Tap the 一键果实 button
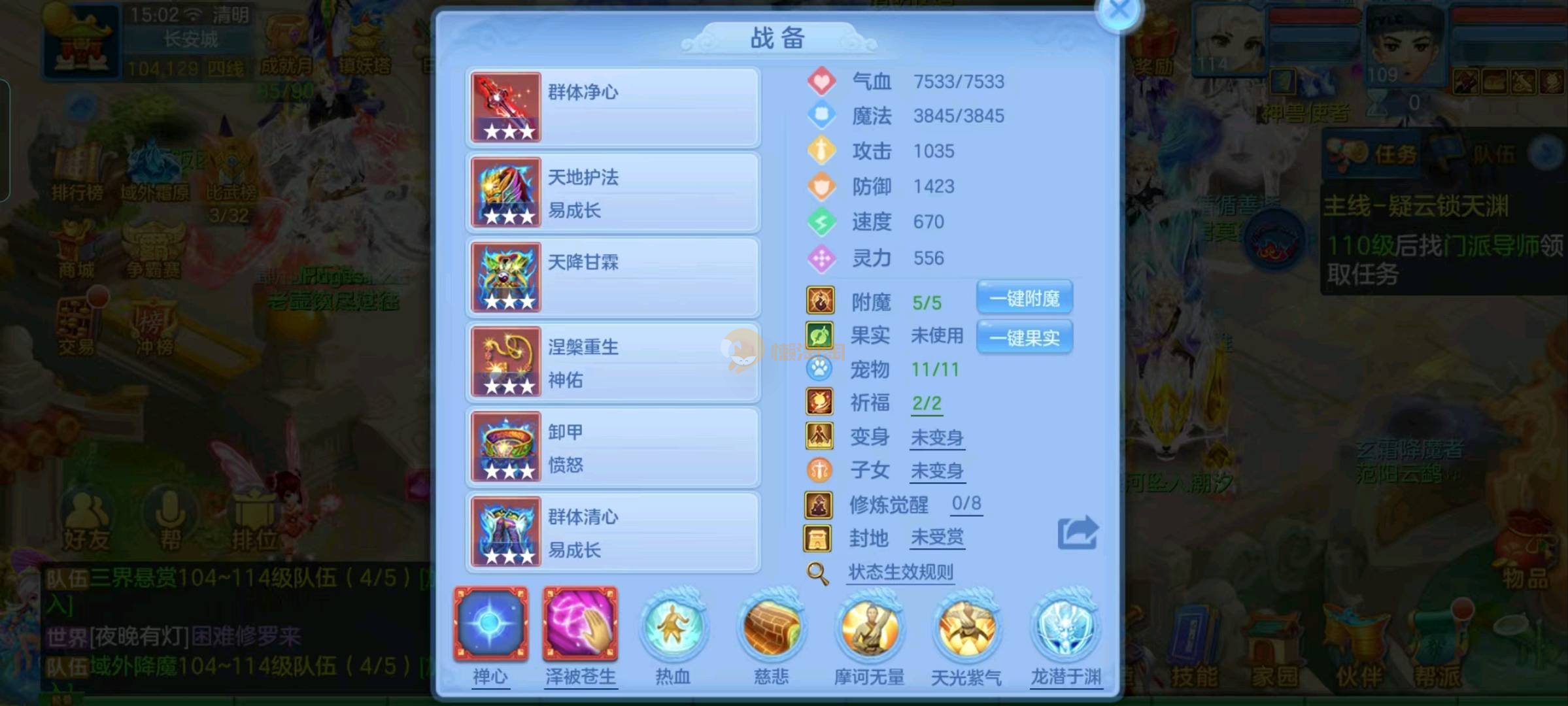 (1024, 338)
